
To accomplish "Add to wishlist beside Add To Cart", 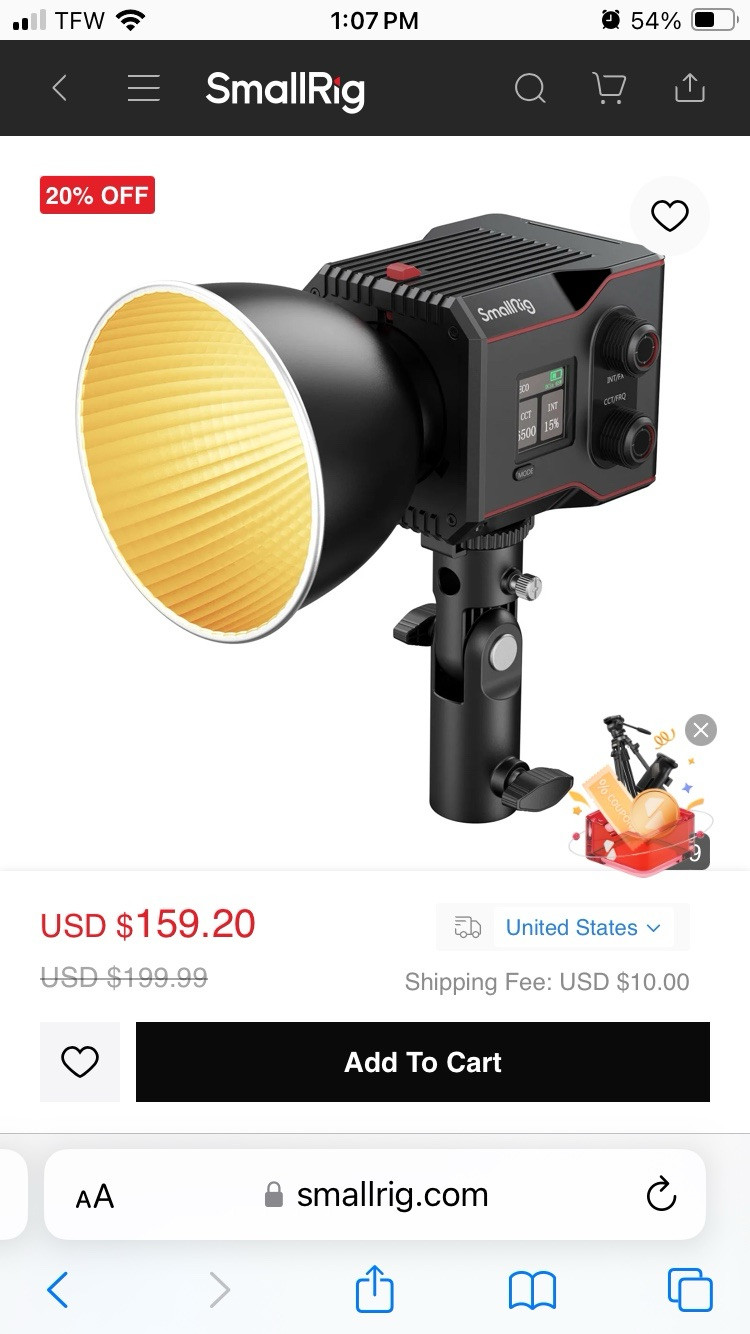I will (80, 1062).
